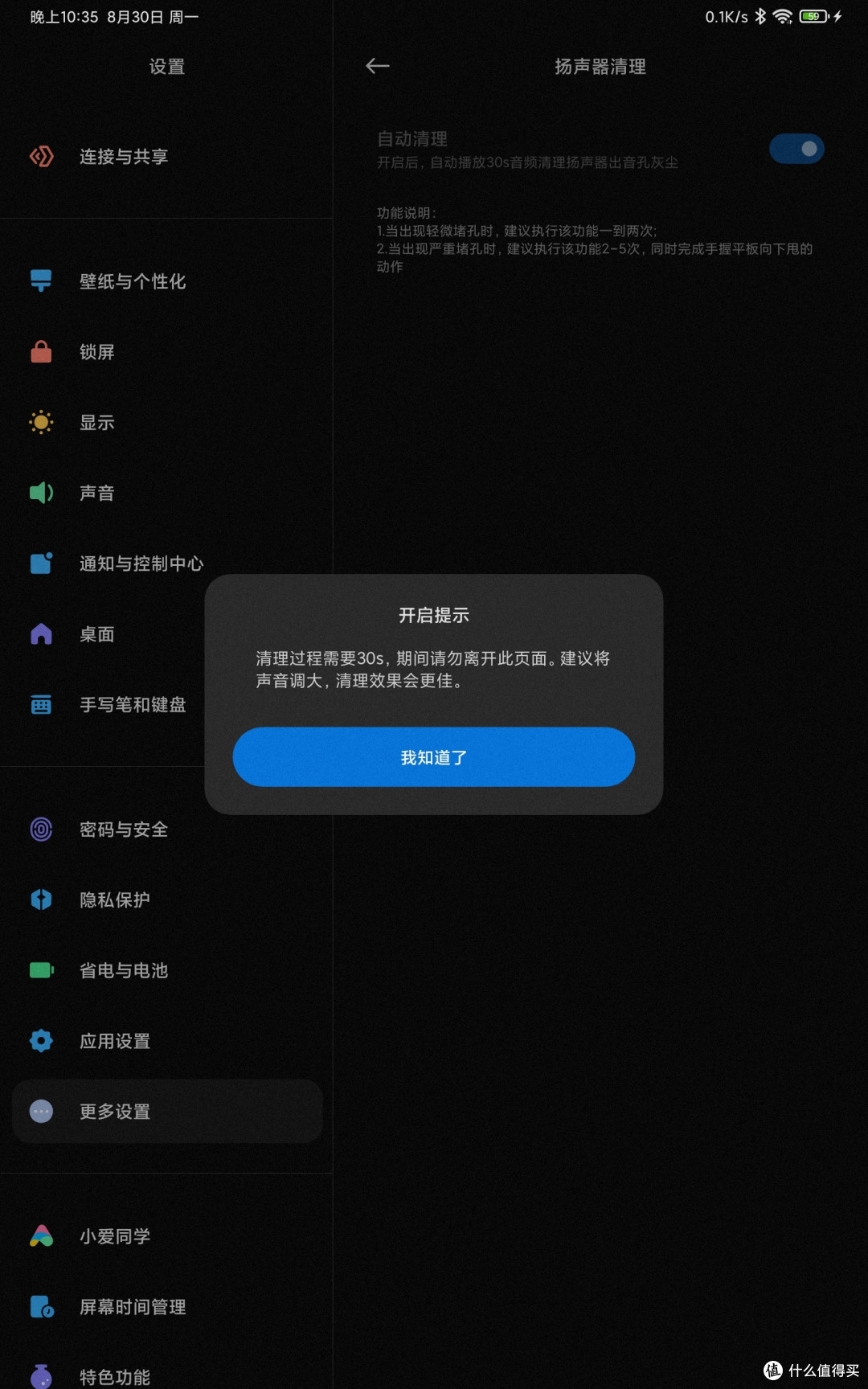Disable the 自动清理 auto-clean toggle
Screen dimensions: 868x1389
[796, 149]
